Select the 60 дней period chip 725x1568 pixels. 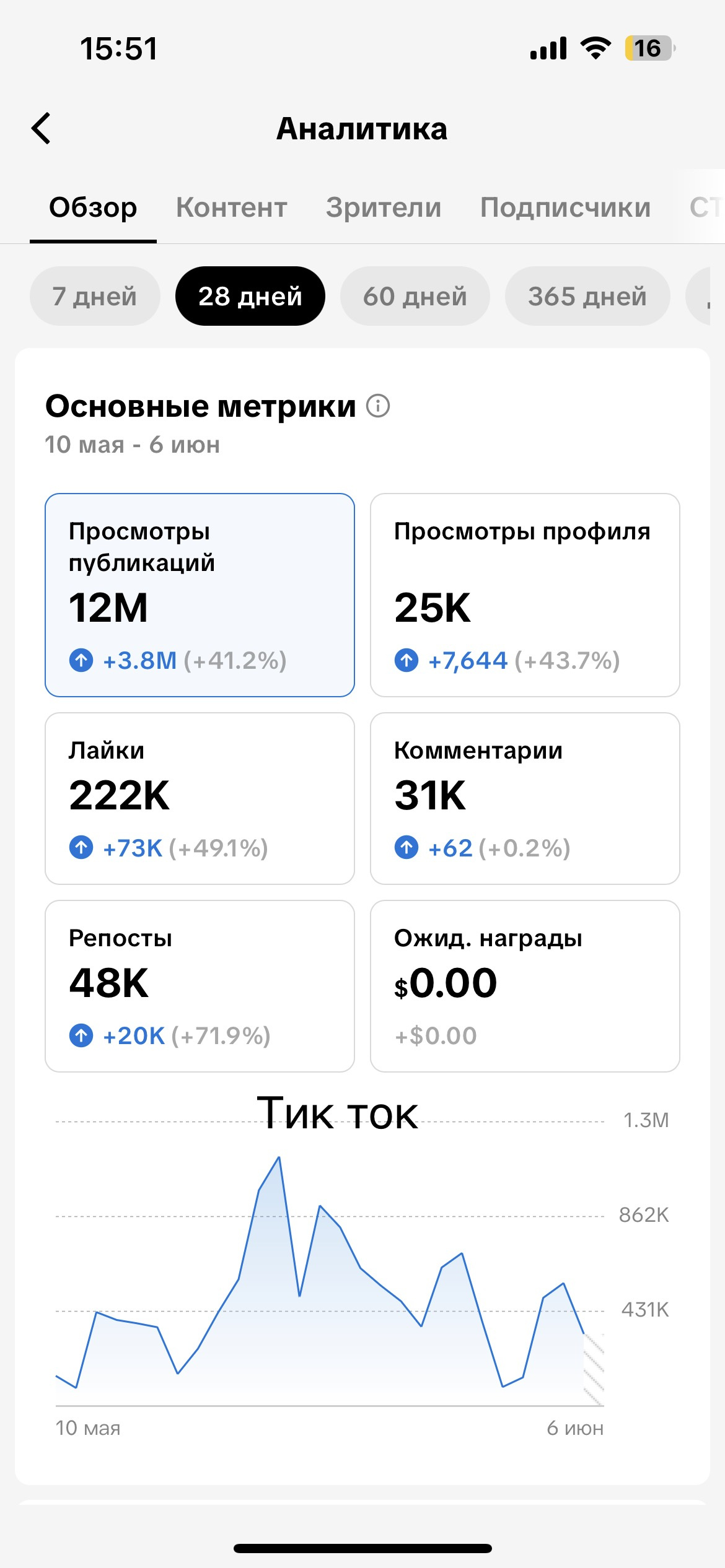(415, 296)
